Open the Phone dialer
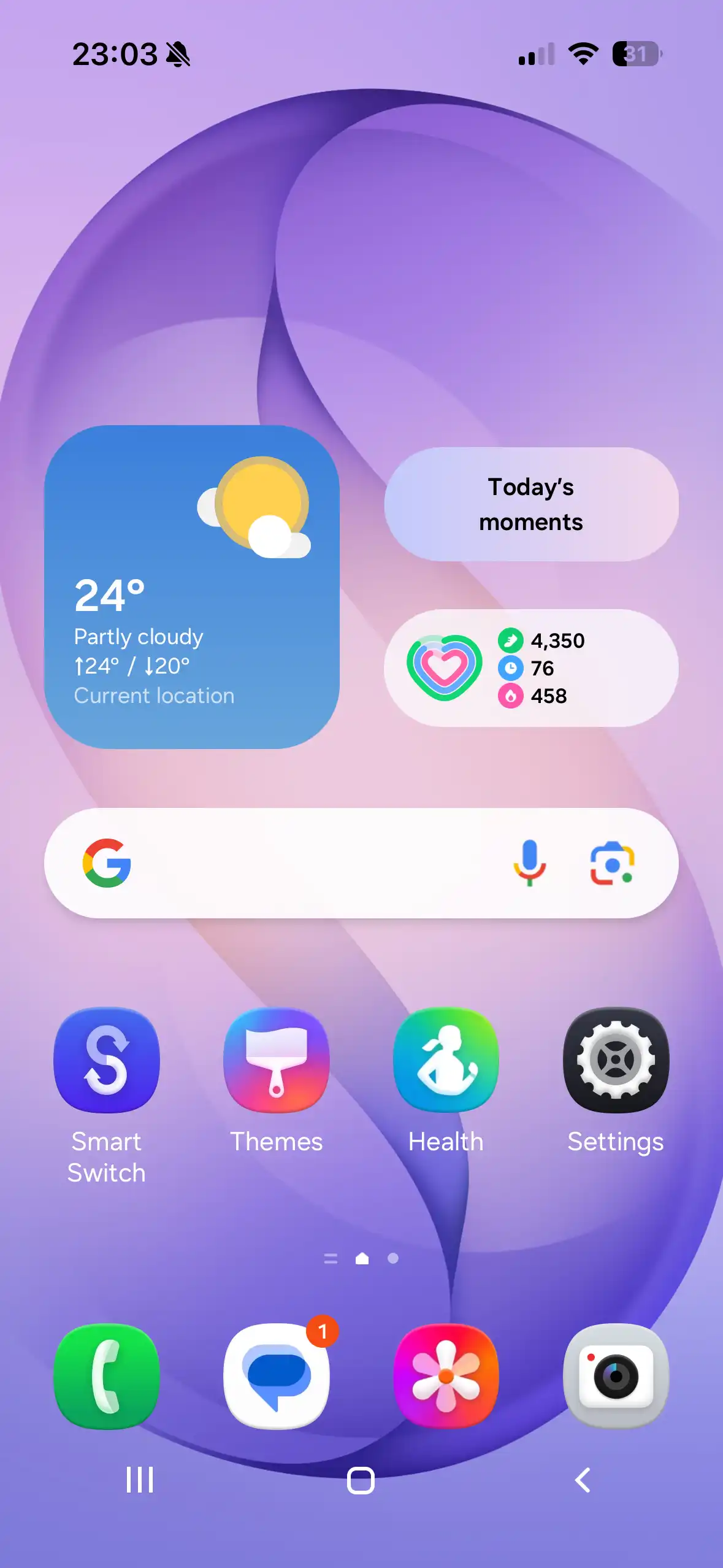 coord(107,1377)
